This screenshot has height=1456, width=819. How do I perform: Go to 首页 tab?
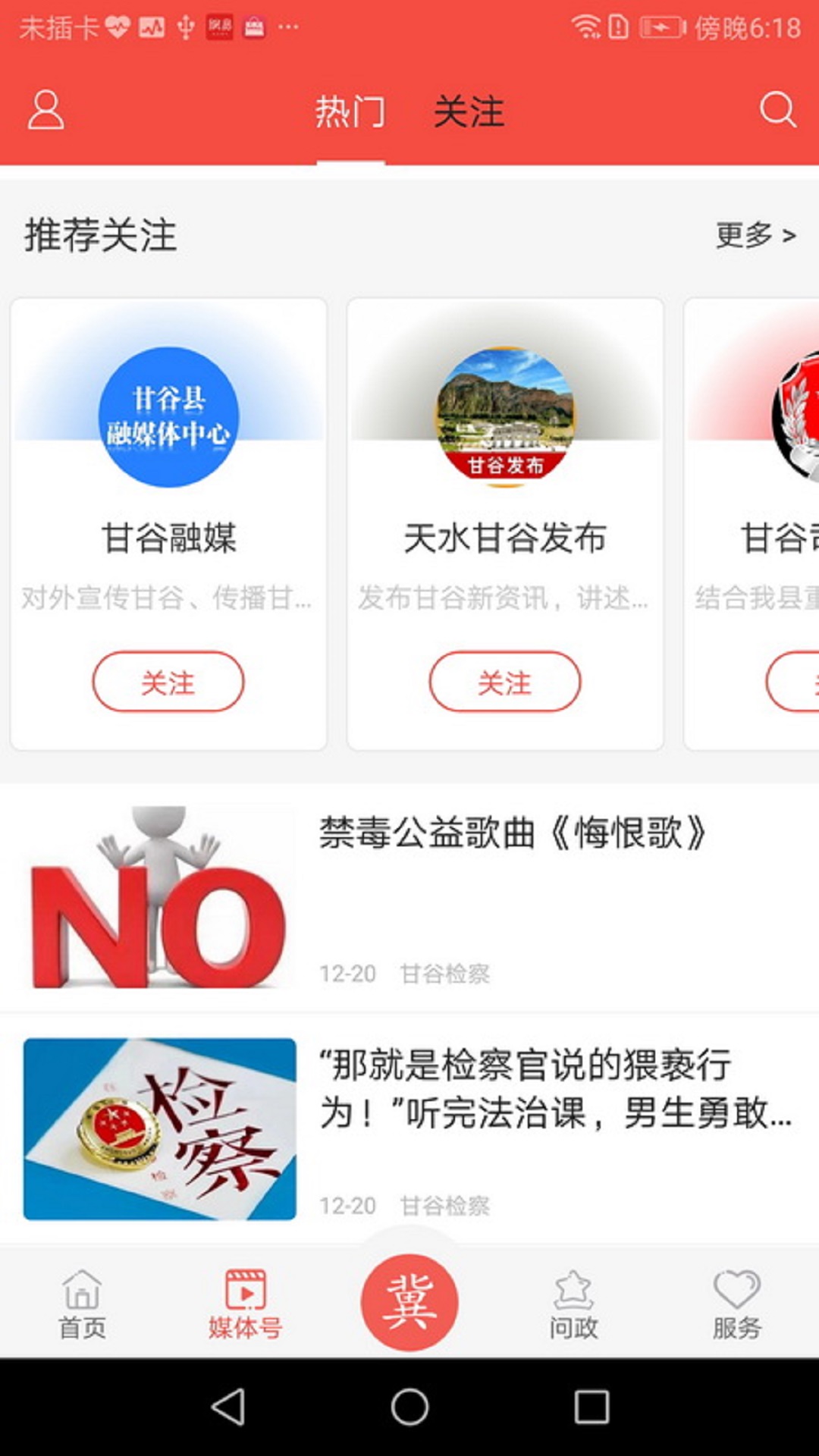click(82, 1304)
